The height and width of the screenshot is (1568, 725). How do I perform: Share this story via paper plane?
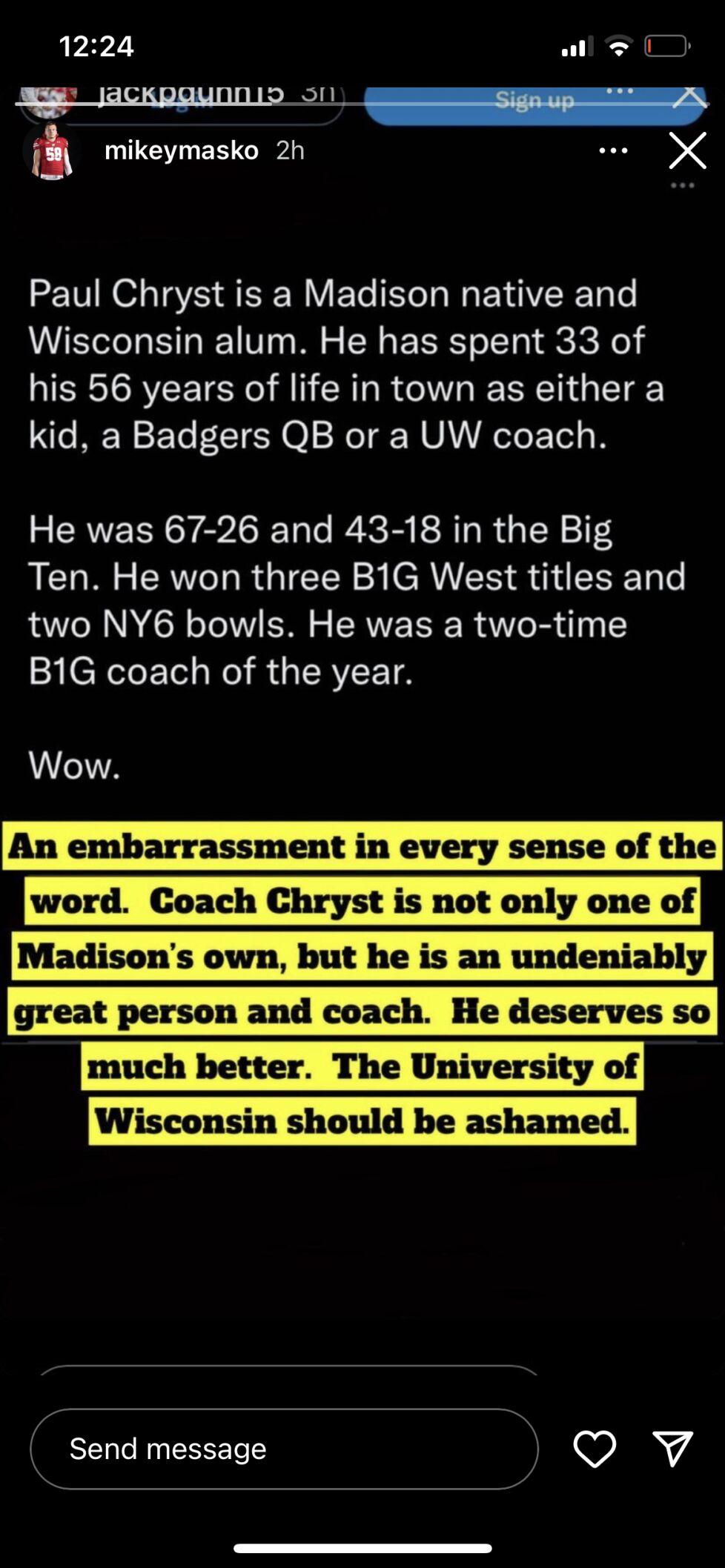pos(672,1448)
